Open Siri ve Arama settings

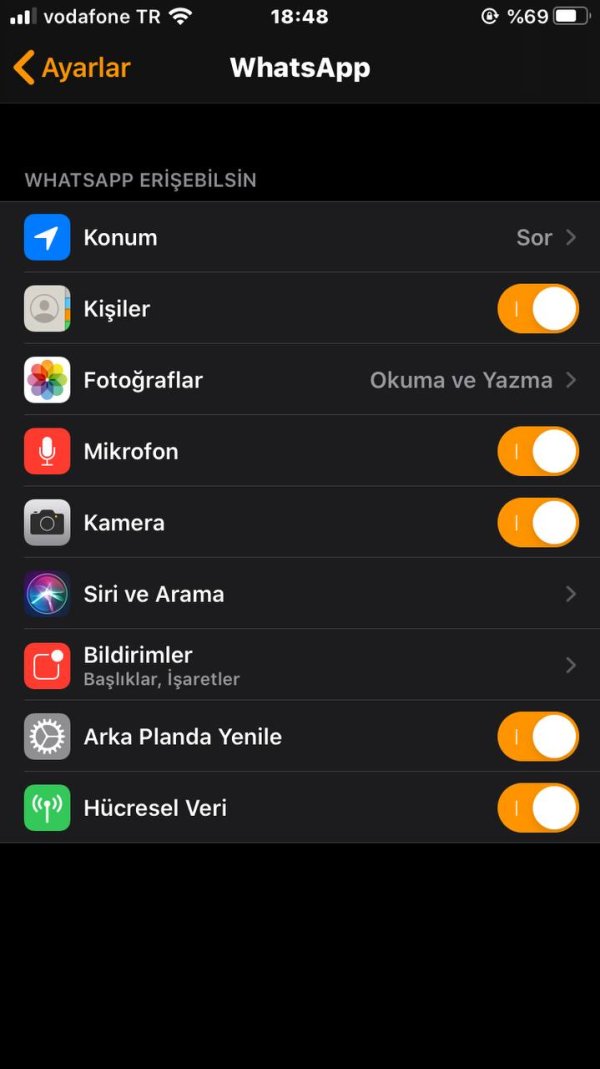click(300, 594)
